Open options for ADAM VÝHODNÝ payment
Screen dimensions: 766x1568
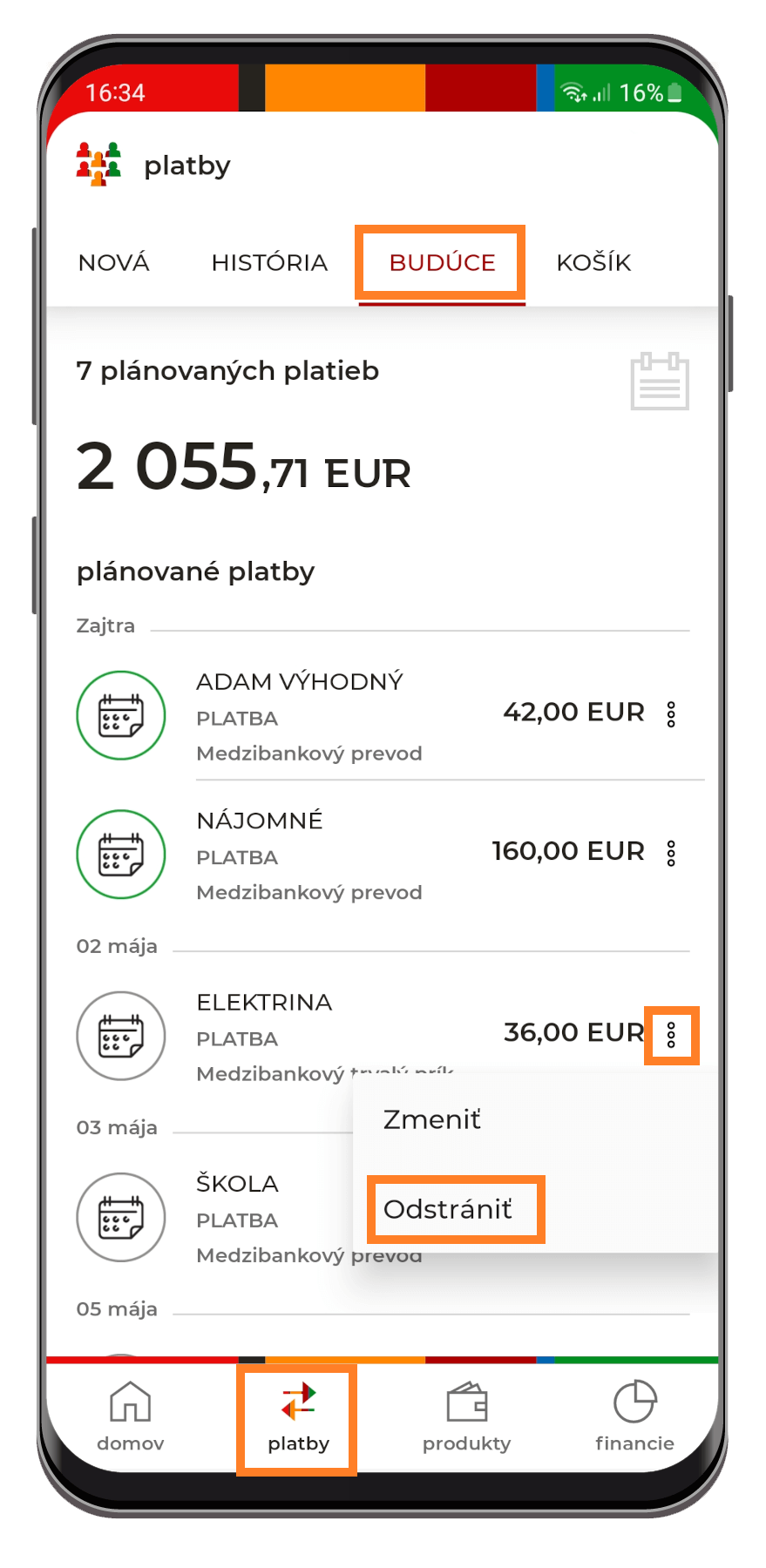coord(671,714)
